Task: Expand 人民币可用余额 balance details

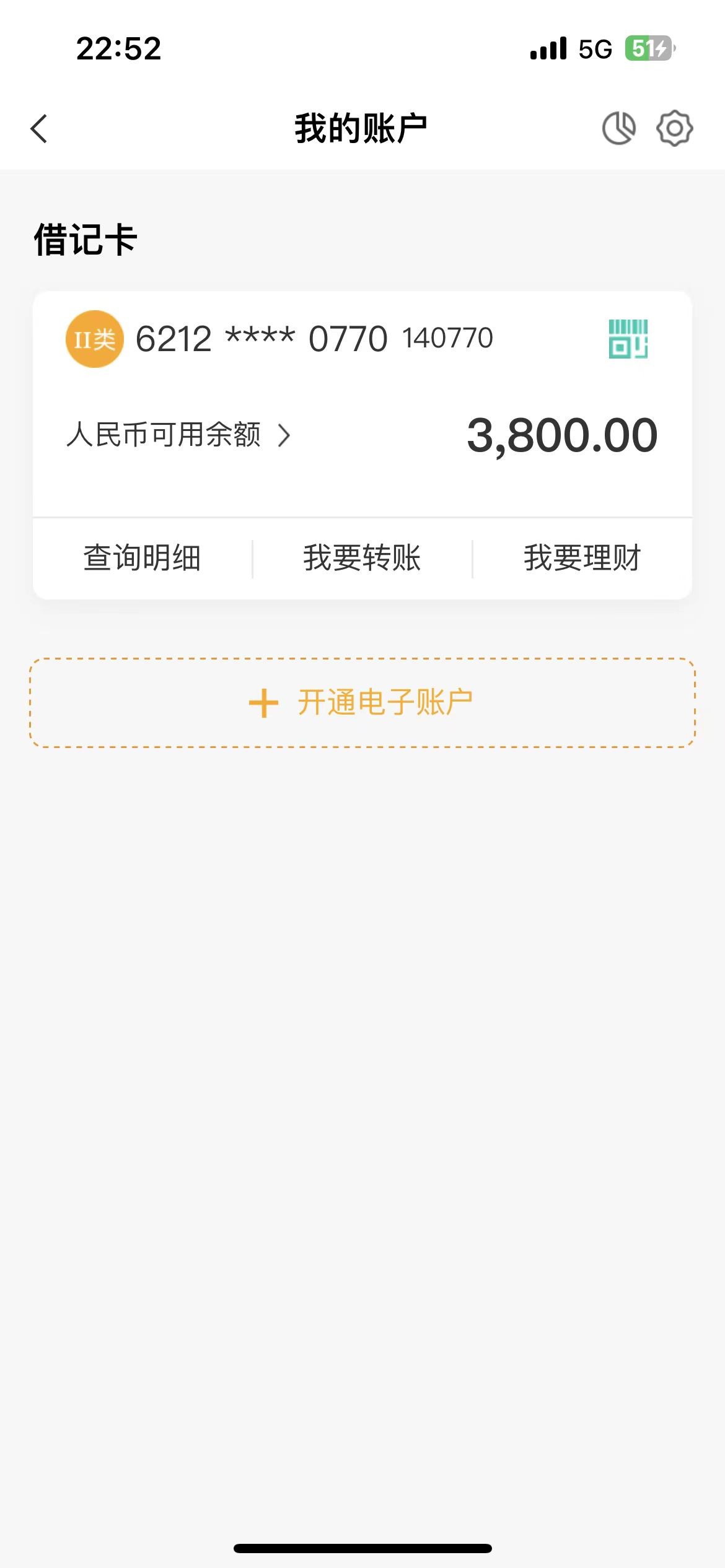Action: pyautogui.click(x=178, y=435)
